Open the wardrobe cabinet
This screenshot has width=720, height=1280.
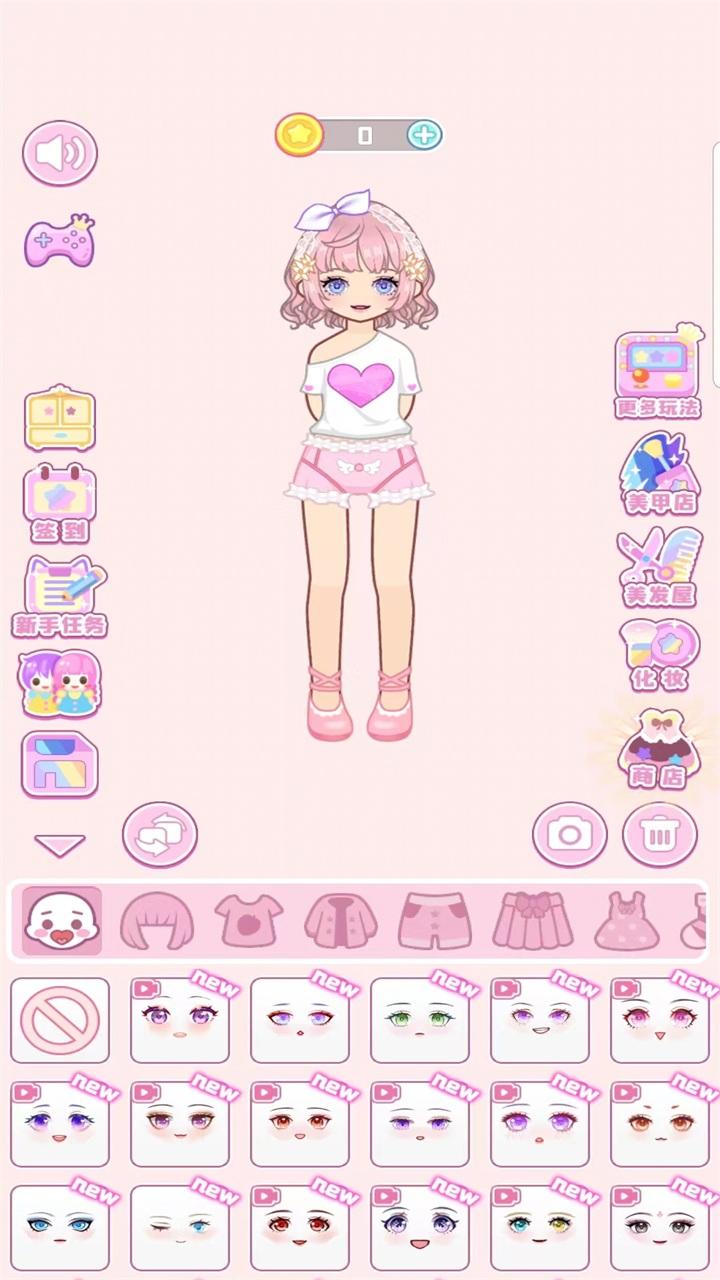pyautogui.click(x=60, y=419)
